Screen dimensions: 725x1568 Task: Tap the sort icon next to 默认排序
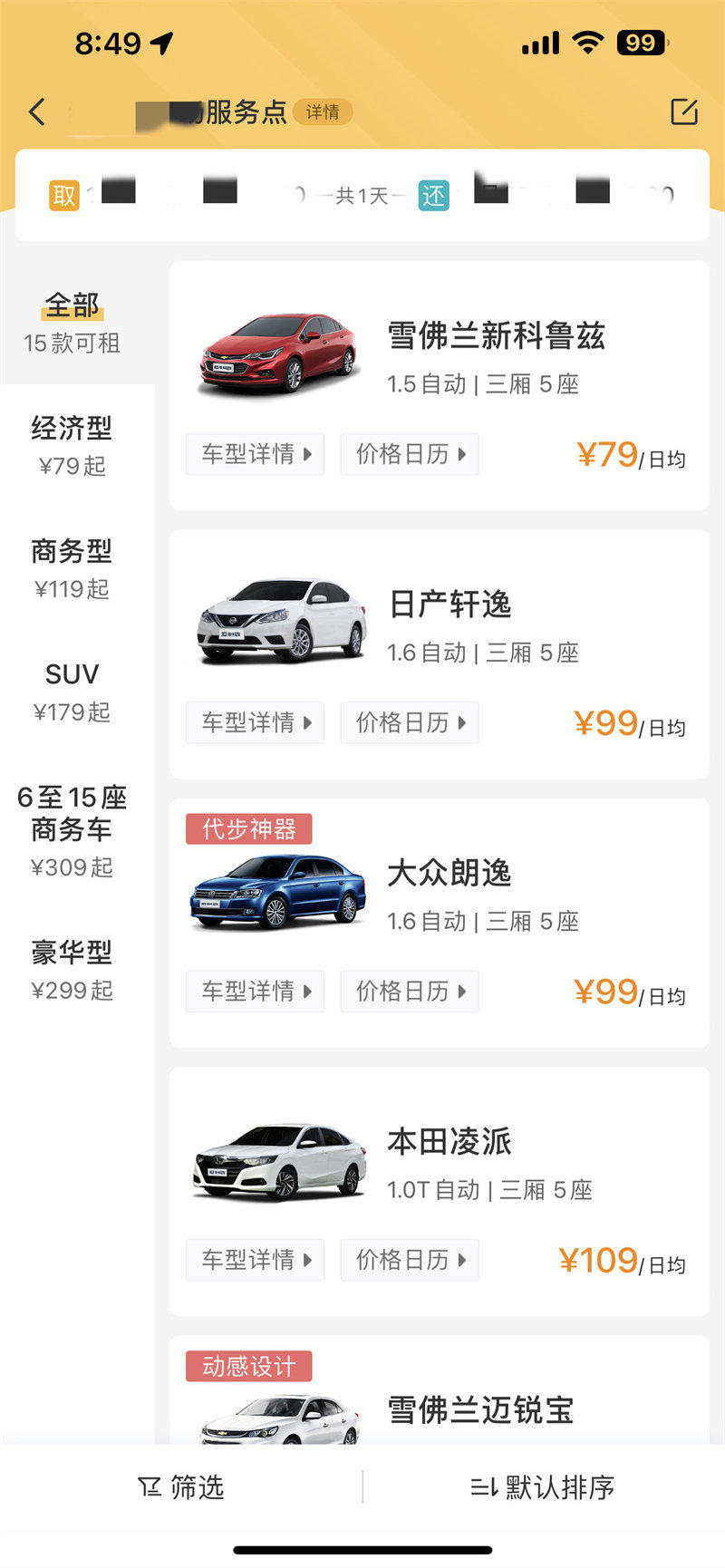click(x=486, y=1486)
